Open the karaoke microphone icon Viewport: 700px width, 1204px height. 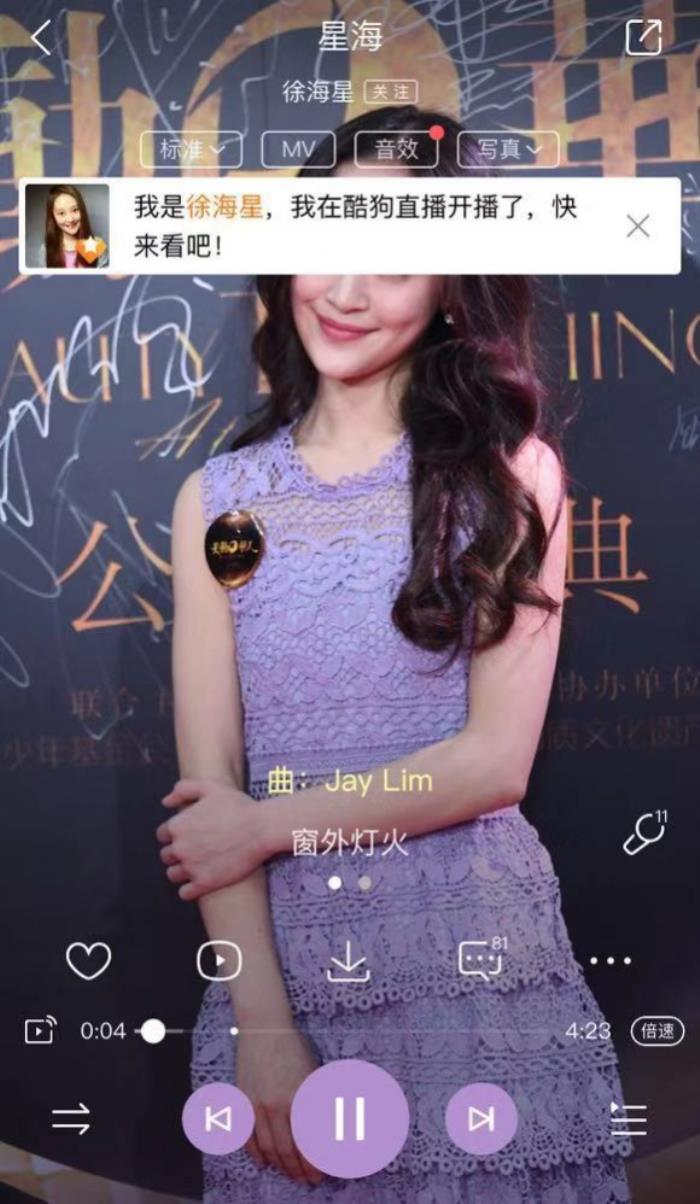click(643, 833)
